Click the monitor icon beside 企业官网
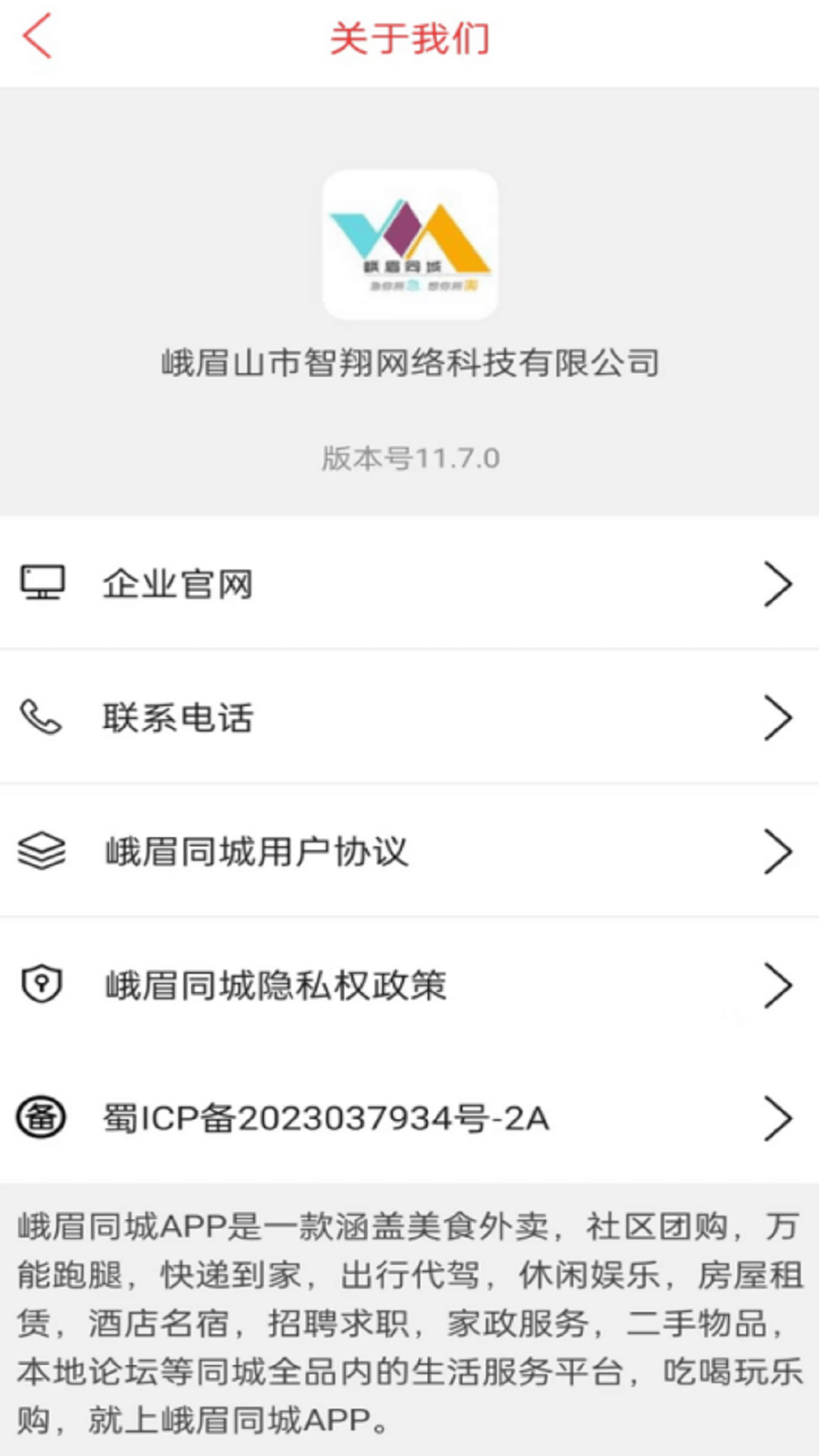 click(x=42, y=582)
